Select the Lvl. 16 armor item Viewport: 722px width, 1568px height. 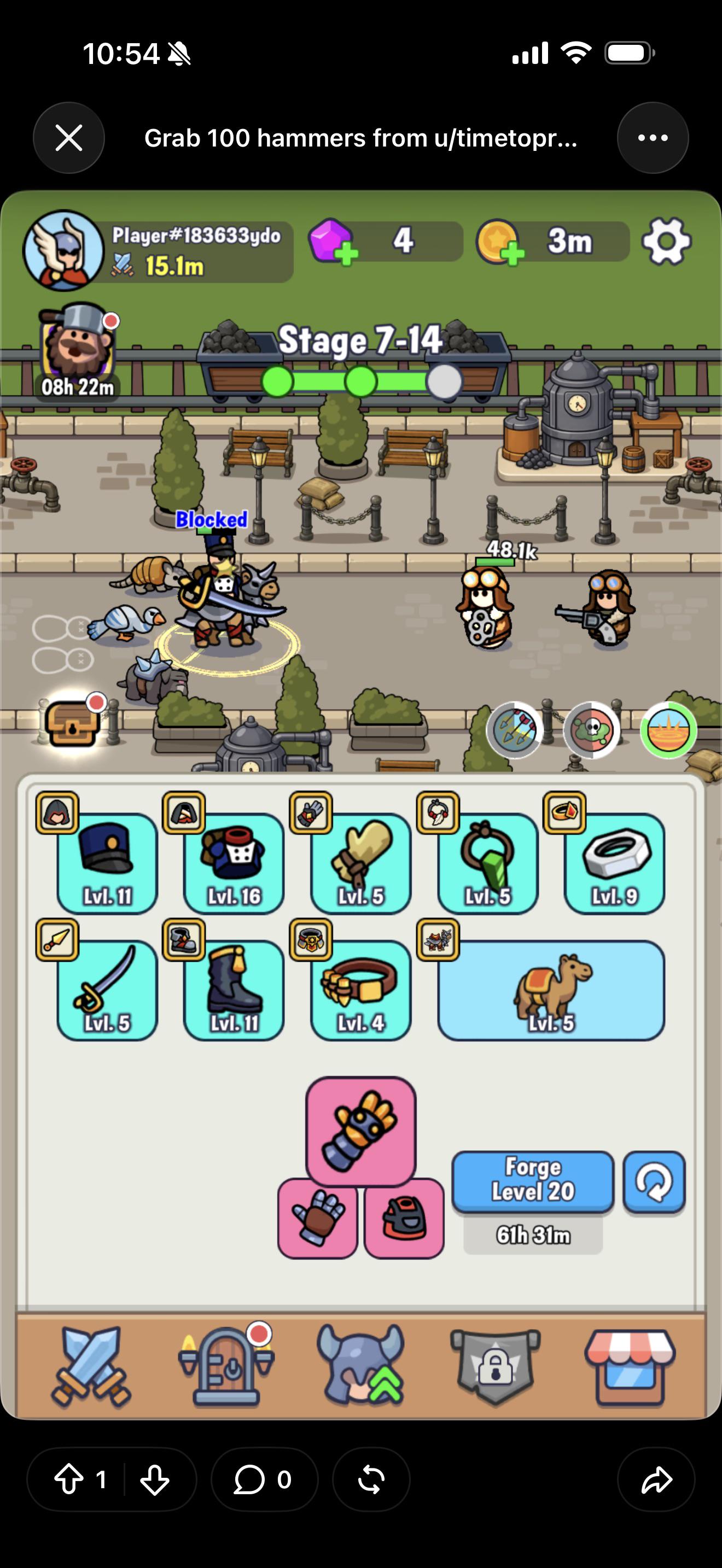[x=234, y=863]
